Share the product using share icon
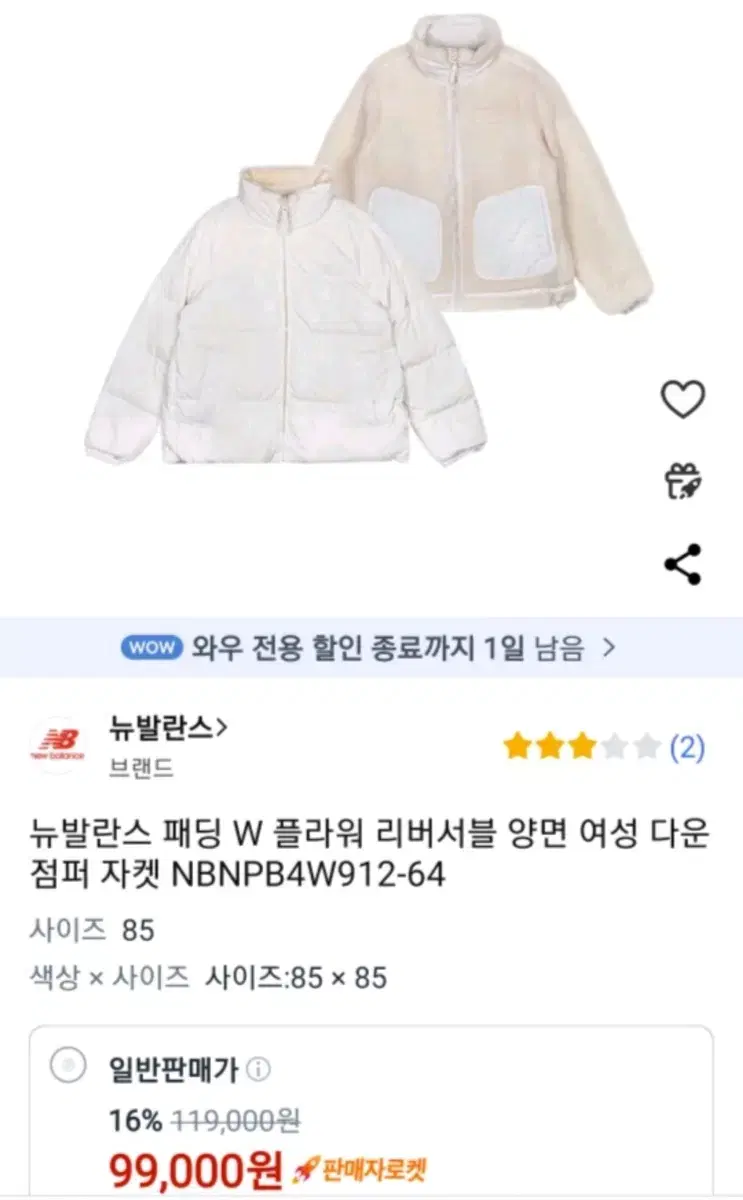This screenshot has height=1200, width=743. click(x=683, y=562)
